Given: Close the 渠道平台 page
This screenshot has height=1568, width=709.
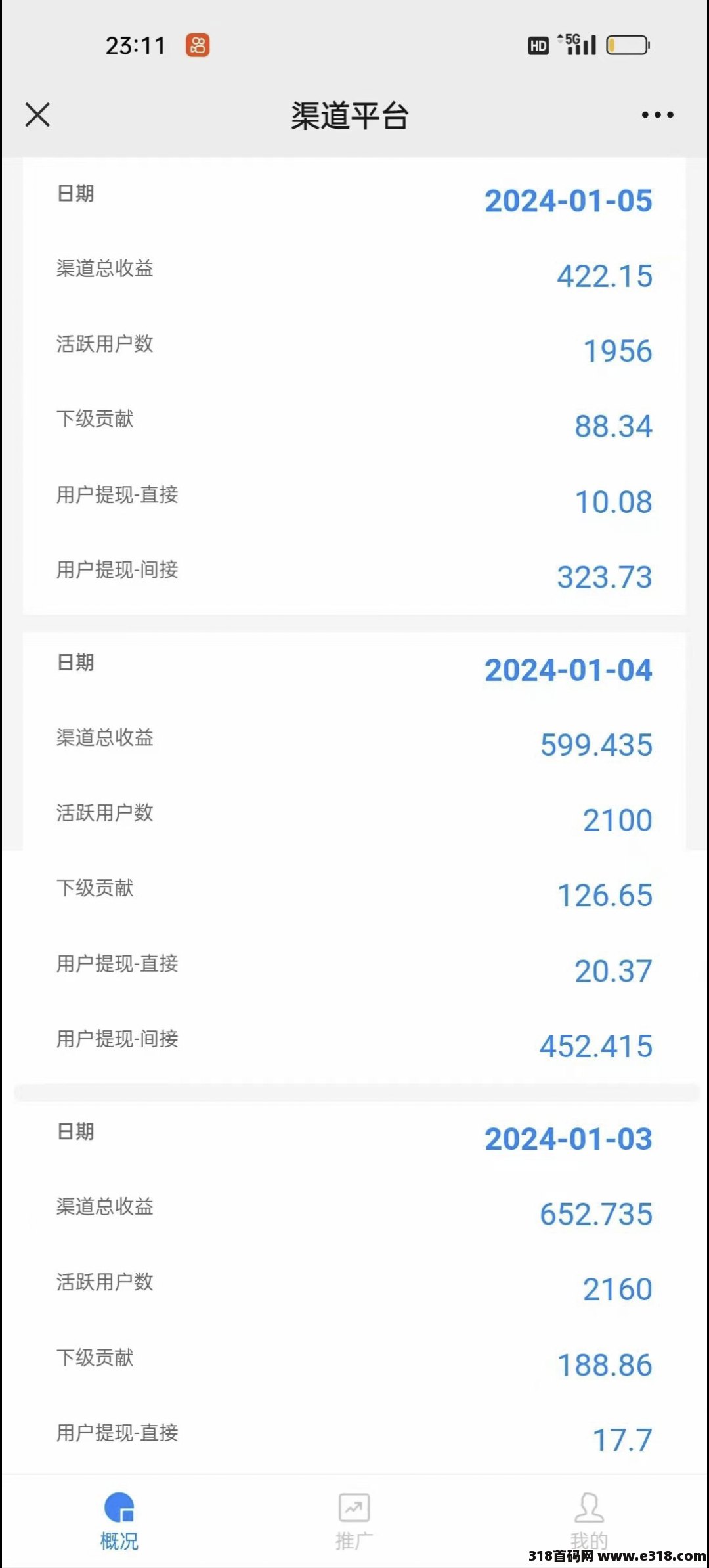Looking at the screenshot, I should click(x=37, y=115).
